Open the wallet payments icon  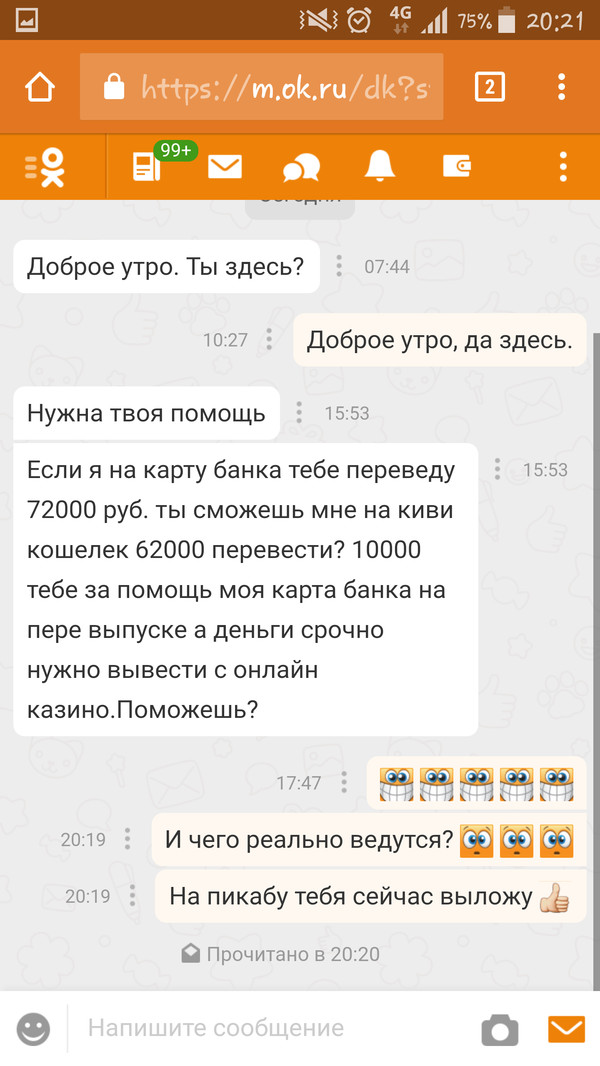point(457,167)
